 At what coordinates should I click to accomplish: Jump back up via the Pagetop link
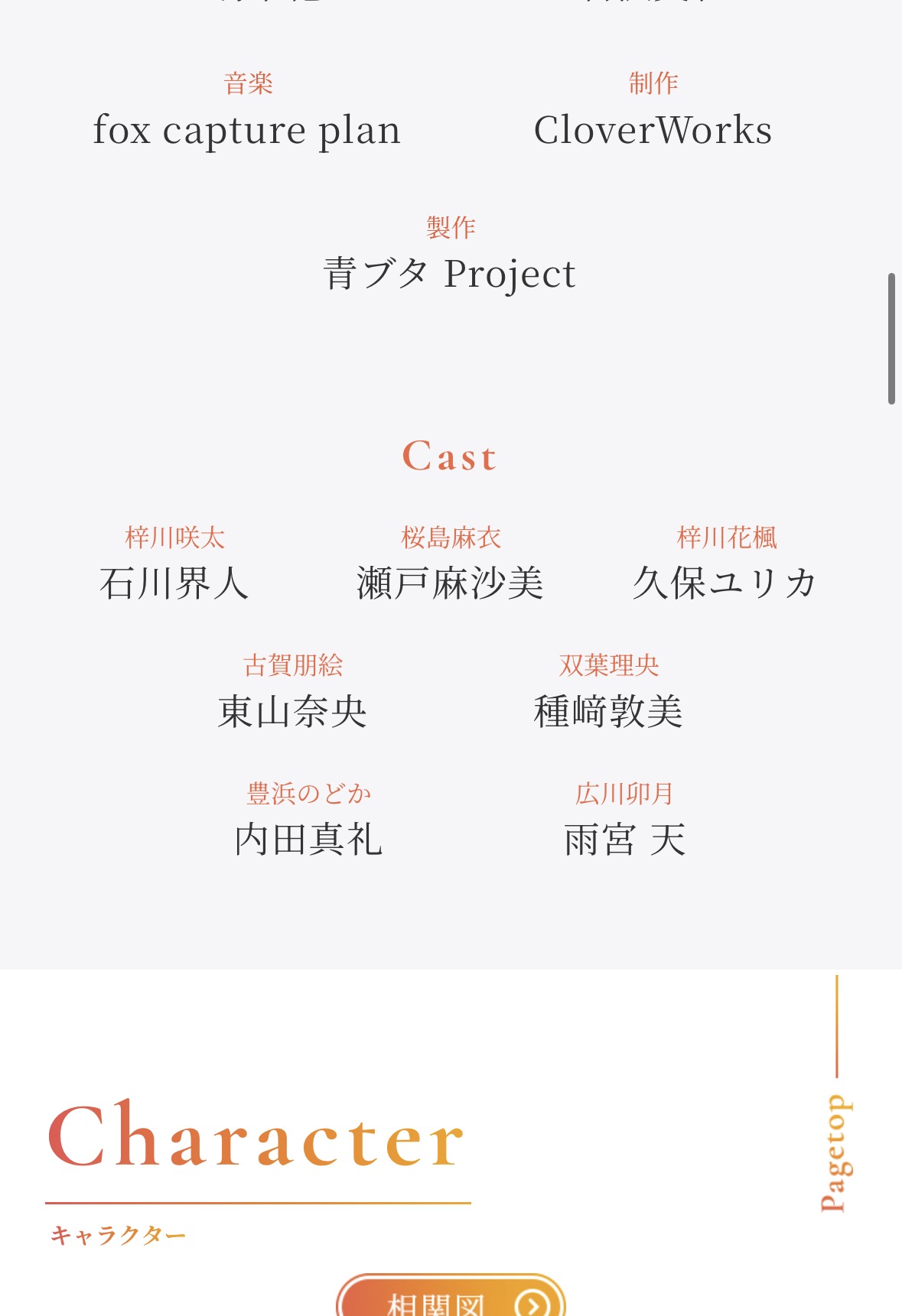pos(835,1153)
